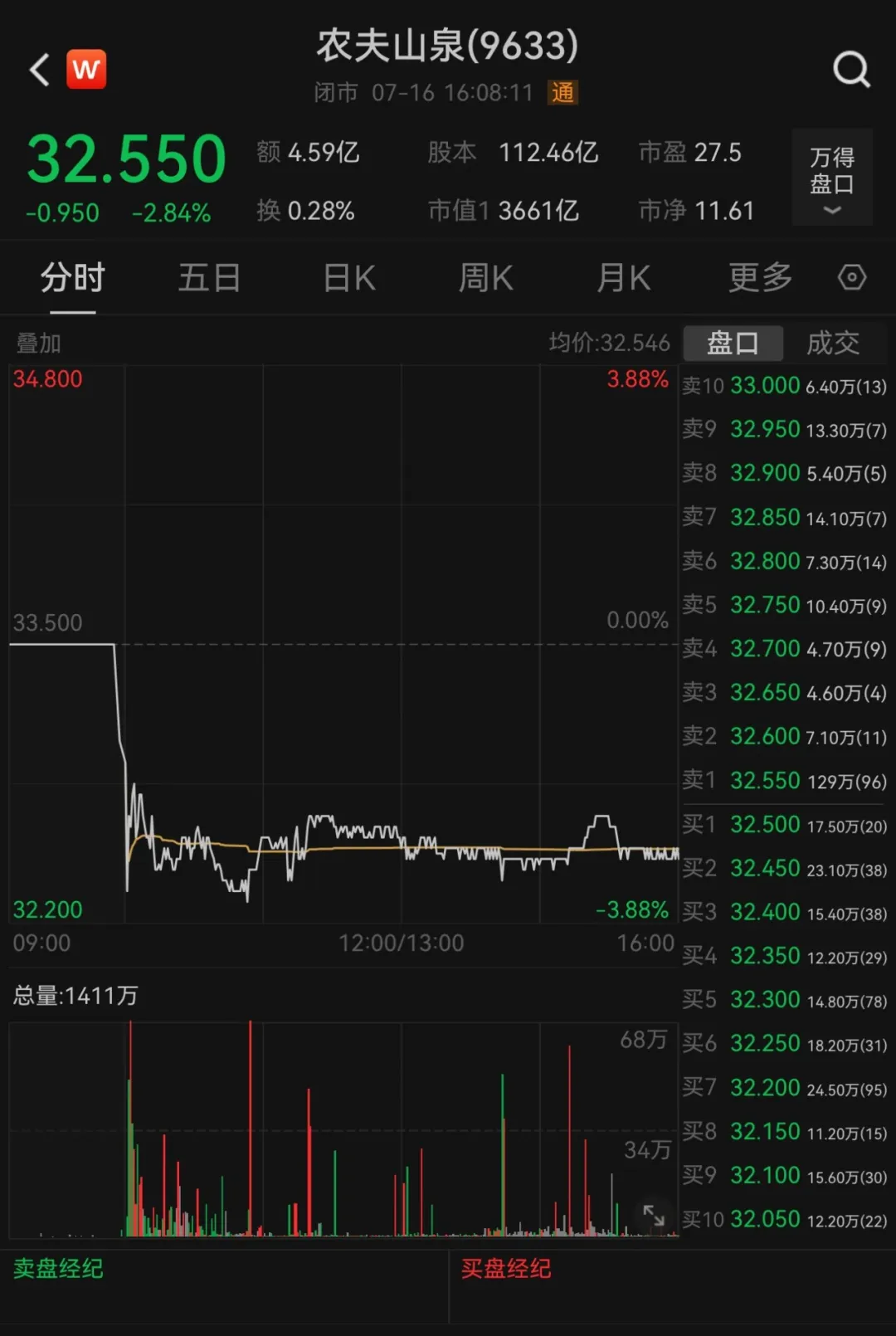
Task: Open the search magnifier icon
Action: tap(851, 70)
